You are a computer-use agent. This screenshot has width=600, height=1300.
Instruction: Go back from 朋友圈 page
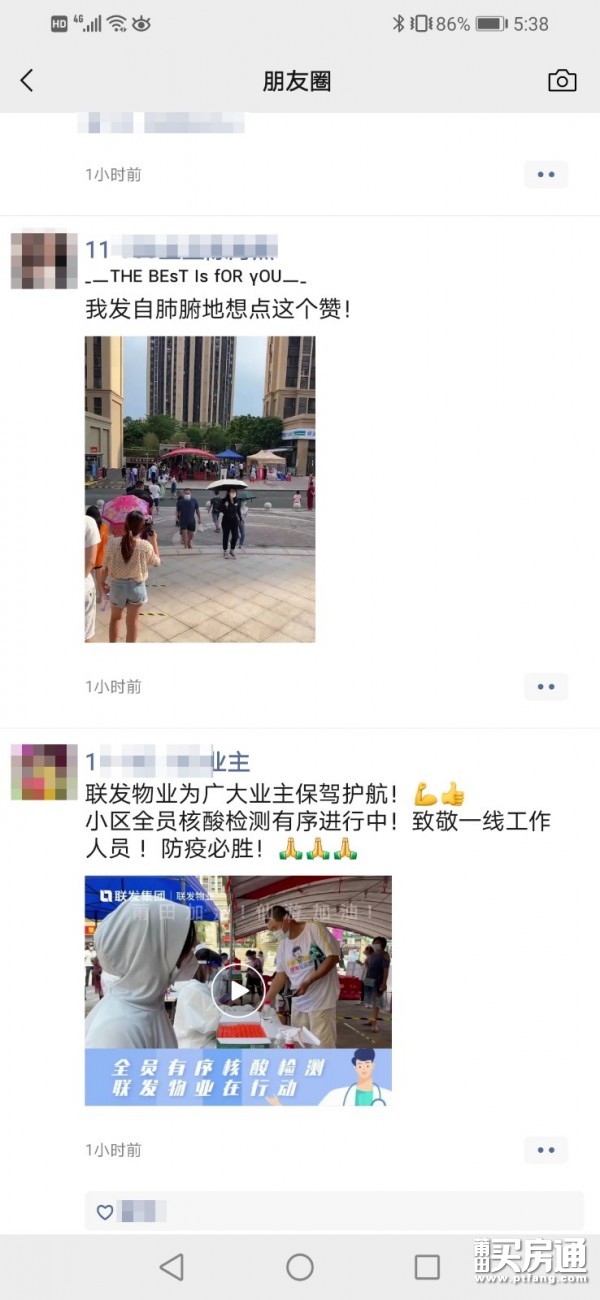point(27,81)
